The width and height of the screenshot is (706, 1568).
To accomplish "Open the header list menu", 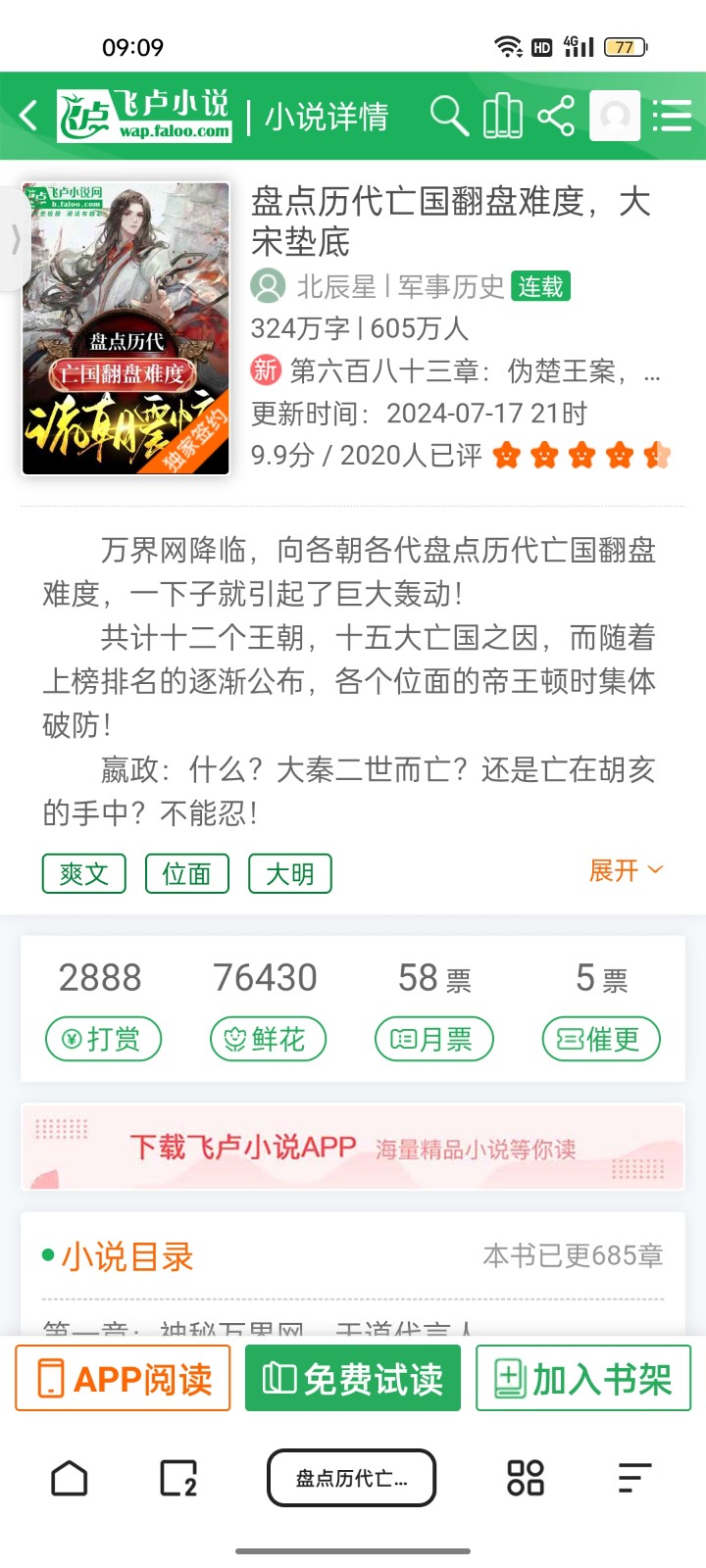I will click(673, 116).
